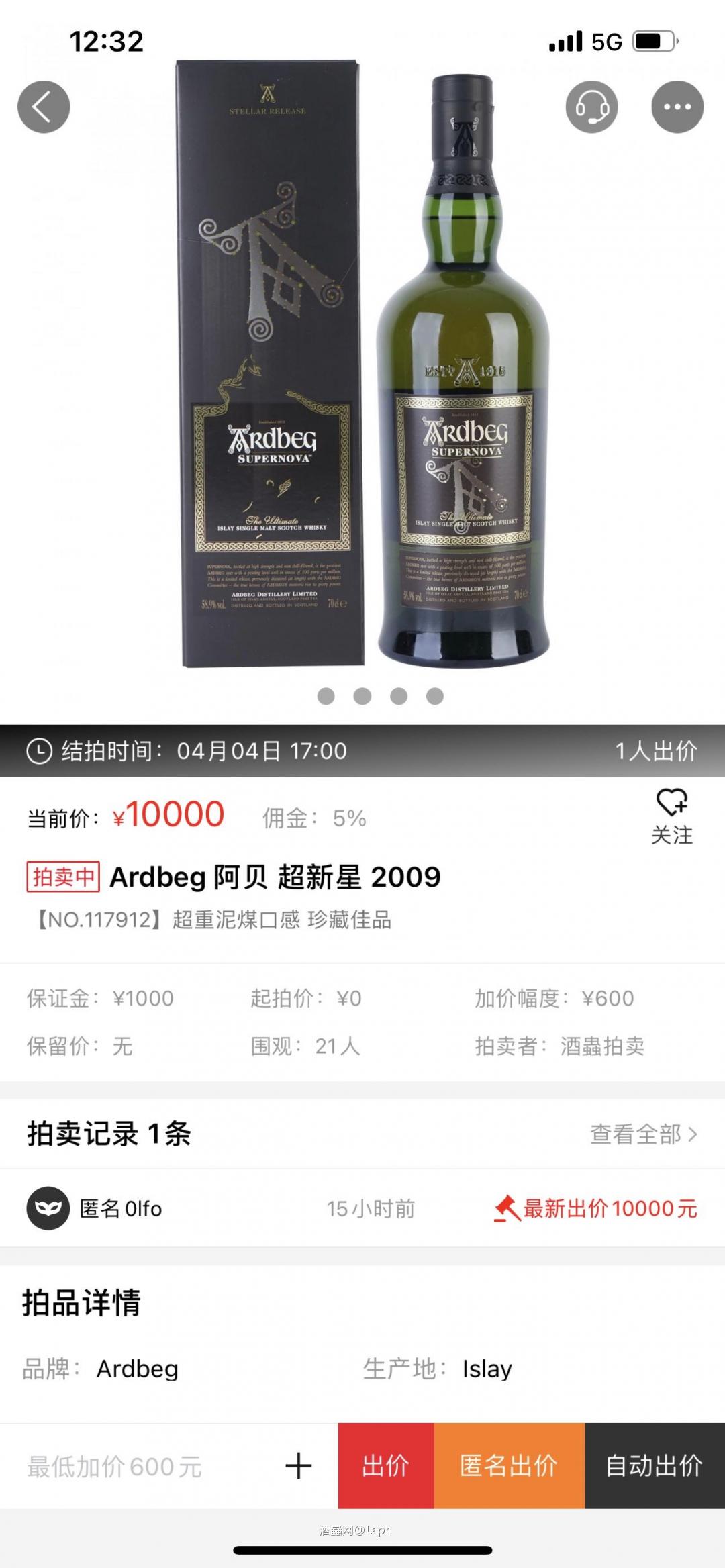
Task: Tap the red auction hammer bid icon
Action: (x=507, y=1208)
